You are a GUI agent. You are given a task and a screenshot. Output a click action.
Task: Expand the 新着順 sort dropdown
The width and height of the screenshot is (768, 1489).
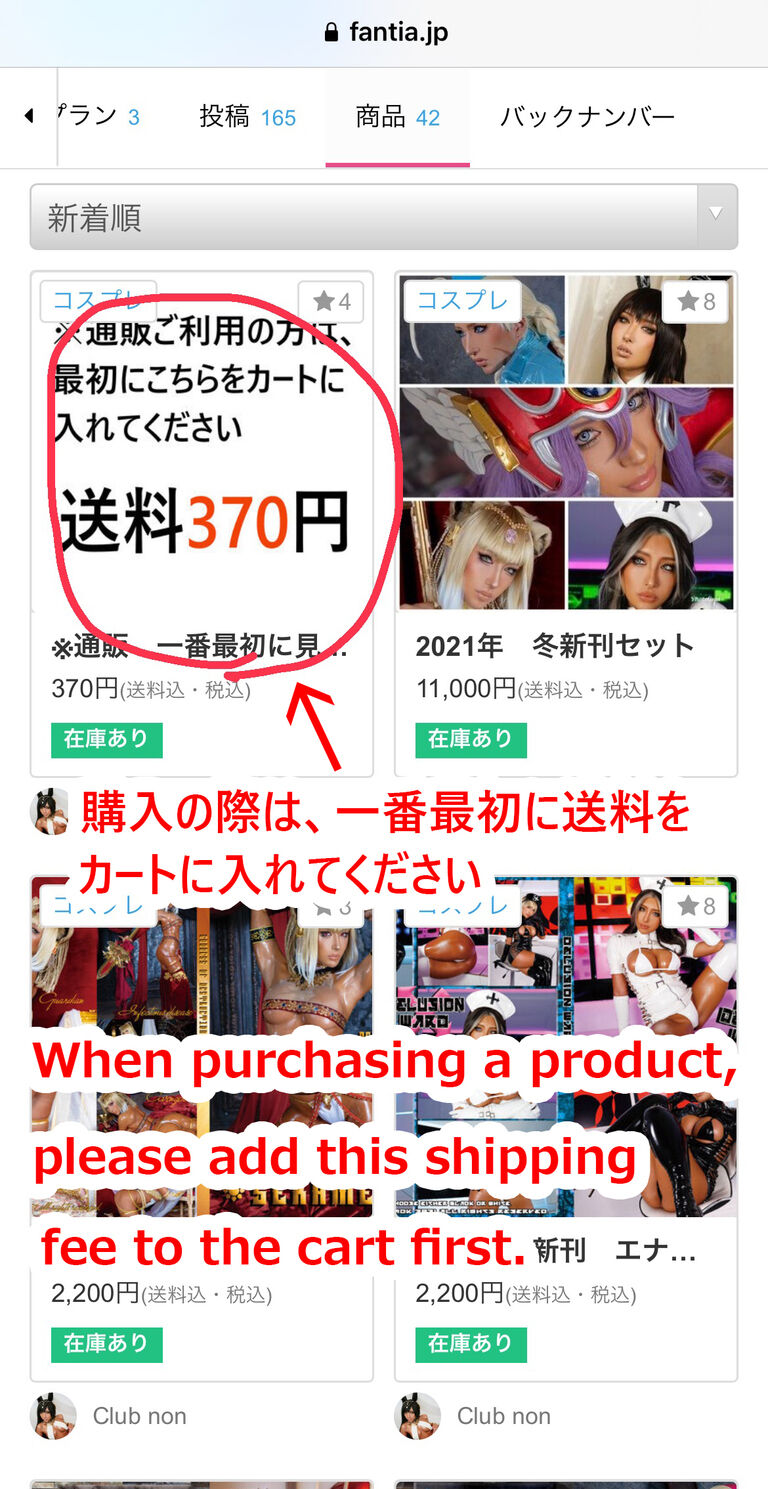[x=383, y=217]
